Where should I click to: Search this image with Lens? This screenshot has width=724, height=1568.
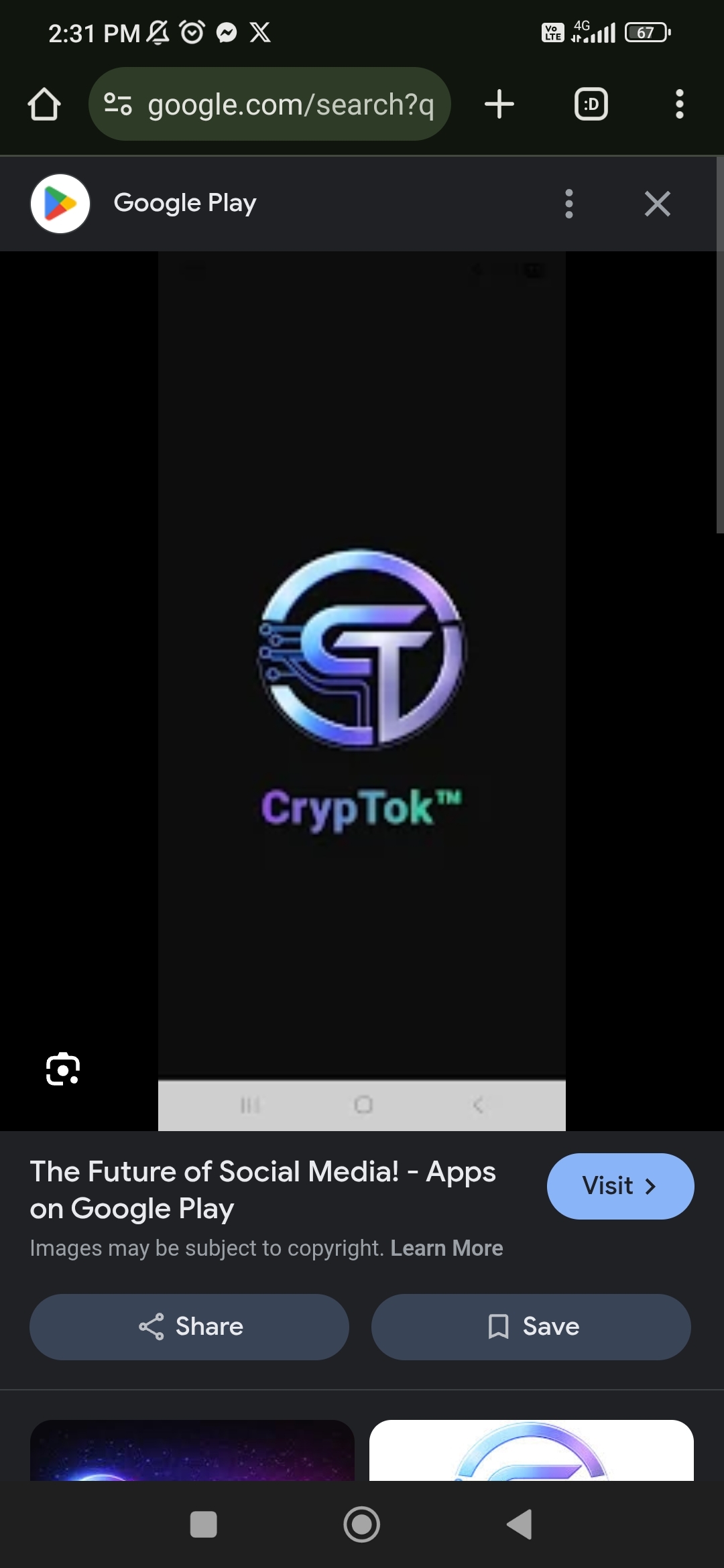coord(63,1069)
